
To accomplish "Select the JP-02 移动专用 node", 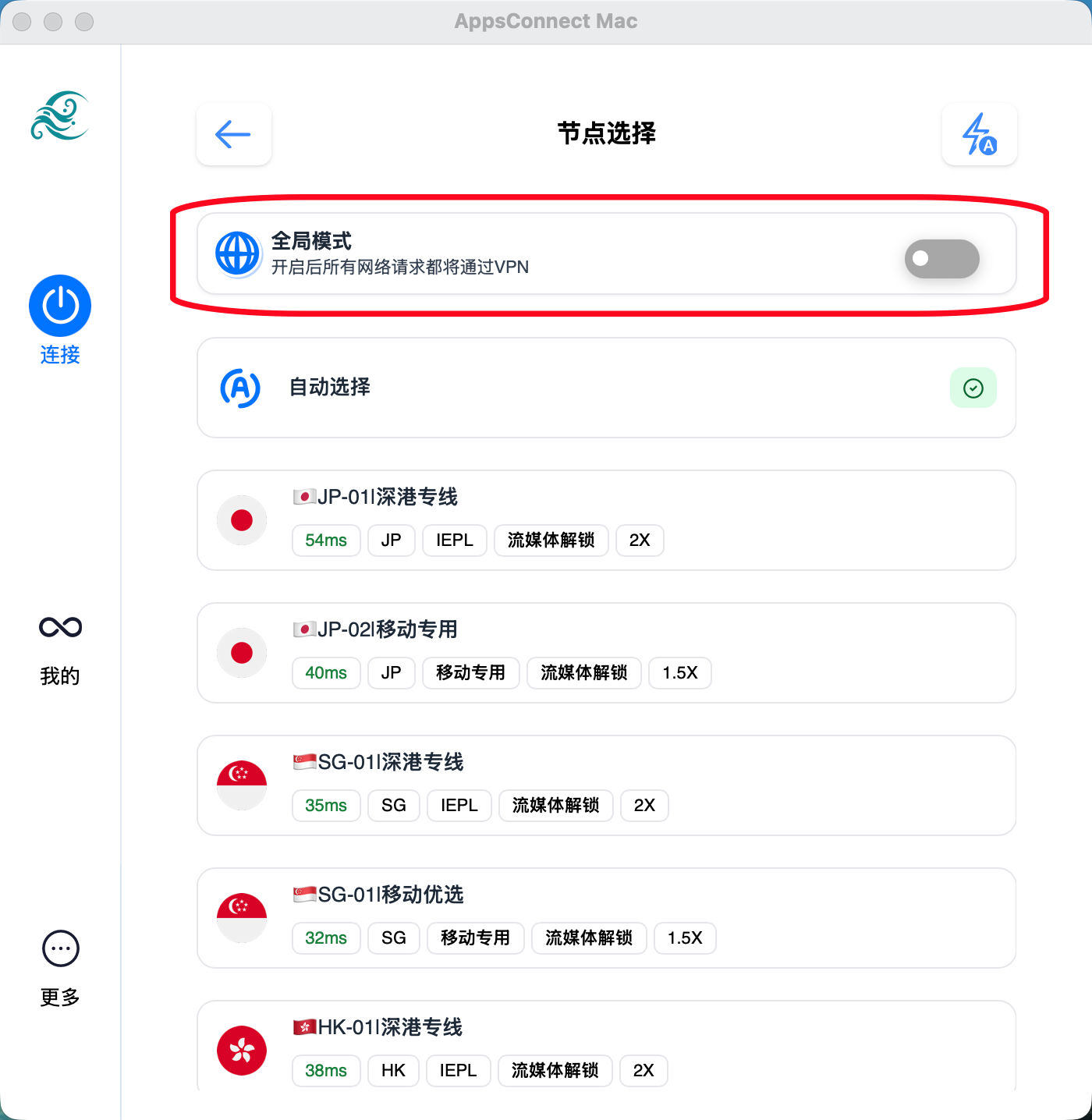I will point(606,652).
